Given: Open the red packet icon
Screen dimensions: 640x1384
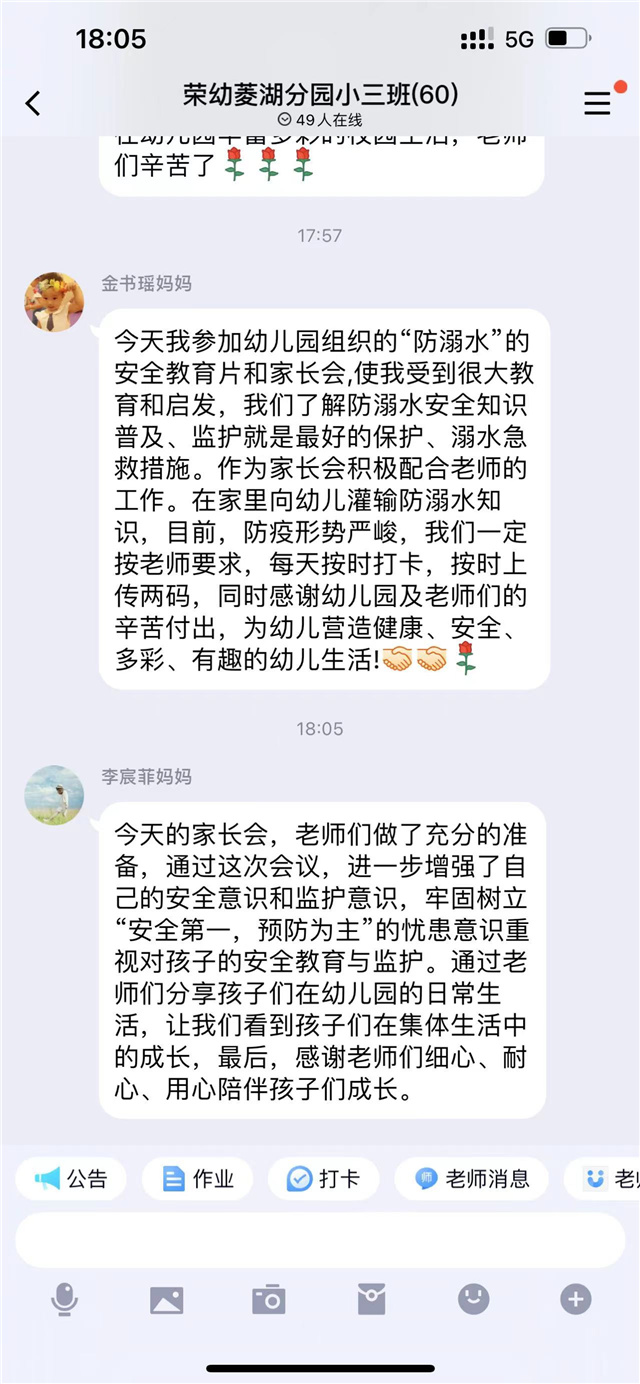Looking at the screenshot, I should [x=371, y=1299].
